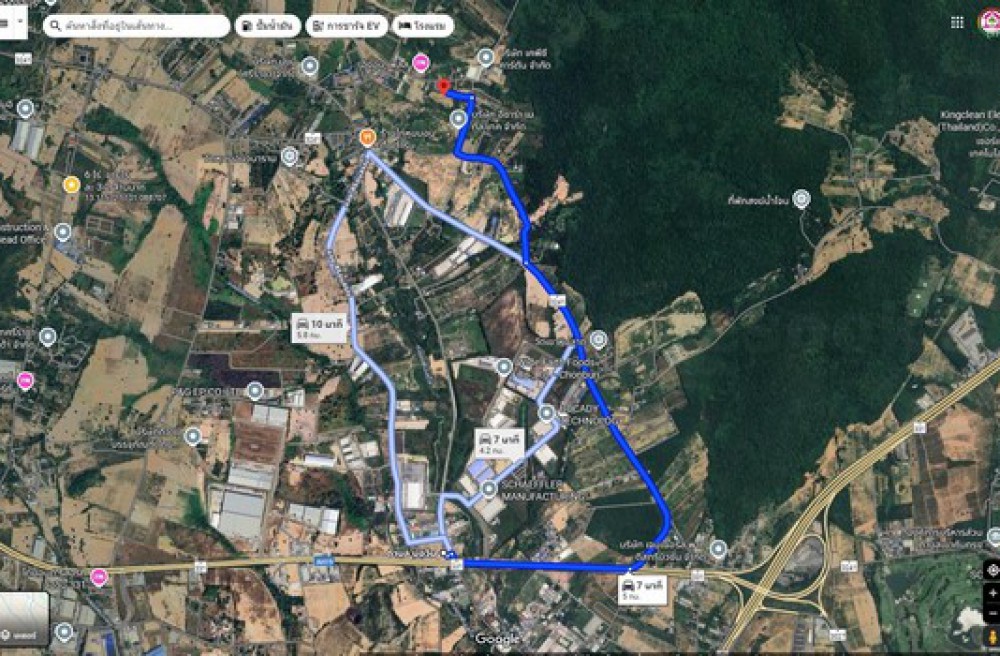Image resolution: width=1000 pixels, height=656 pixels.
Task: Open the Schaeffler Manufacturing place marker
Action: [488, 488]
